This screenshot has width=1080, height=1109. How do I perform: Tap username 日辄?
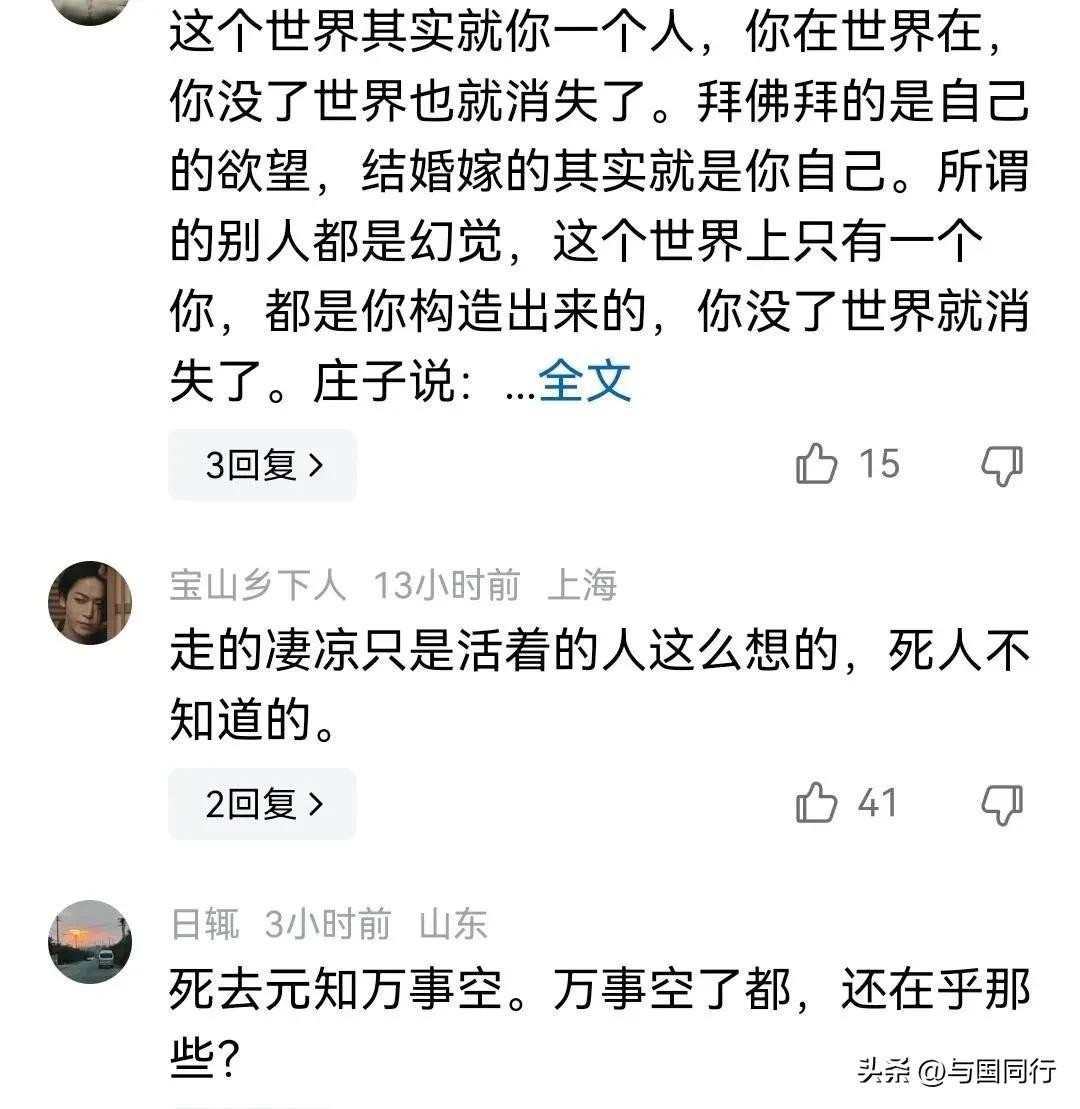[205, 925]
